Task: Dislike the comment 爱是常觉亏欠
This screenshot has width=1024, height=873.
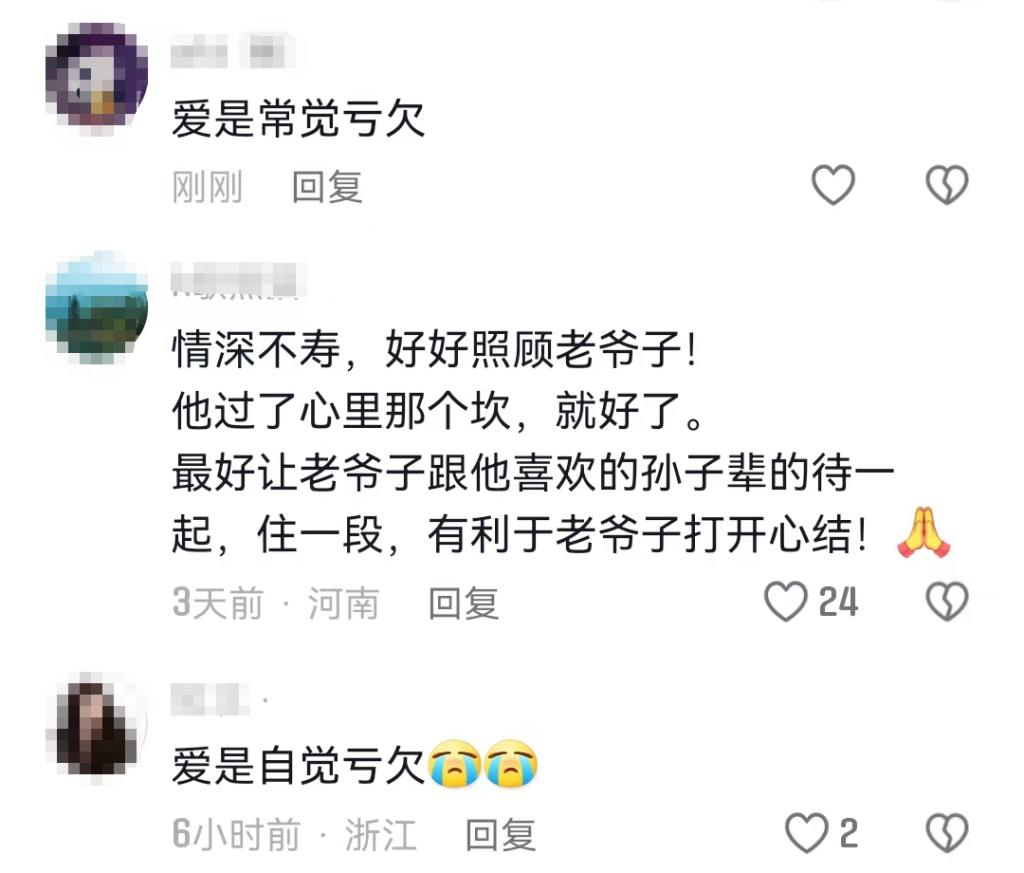Action: point(946,186)
